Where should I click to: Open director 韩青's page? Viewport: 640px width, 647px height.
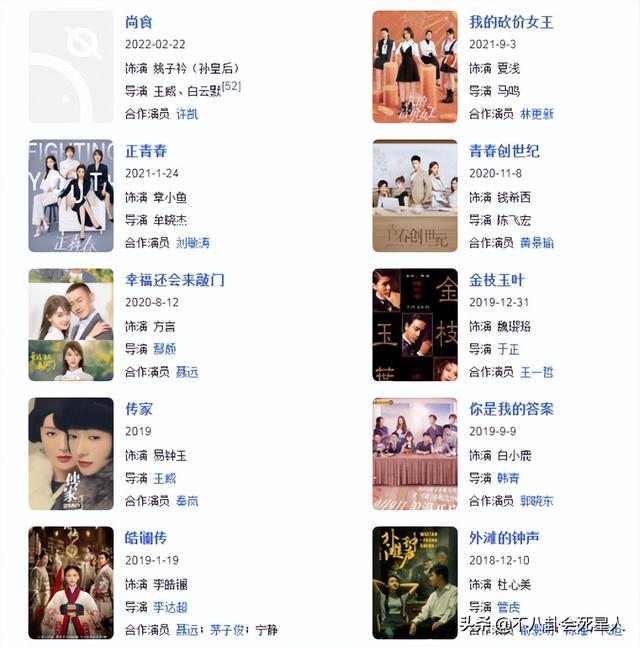[509, 478]
